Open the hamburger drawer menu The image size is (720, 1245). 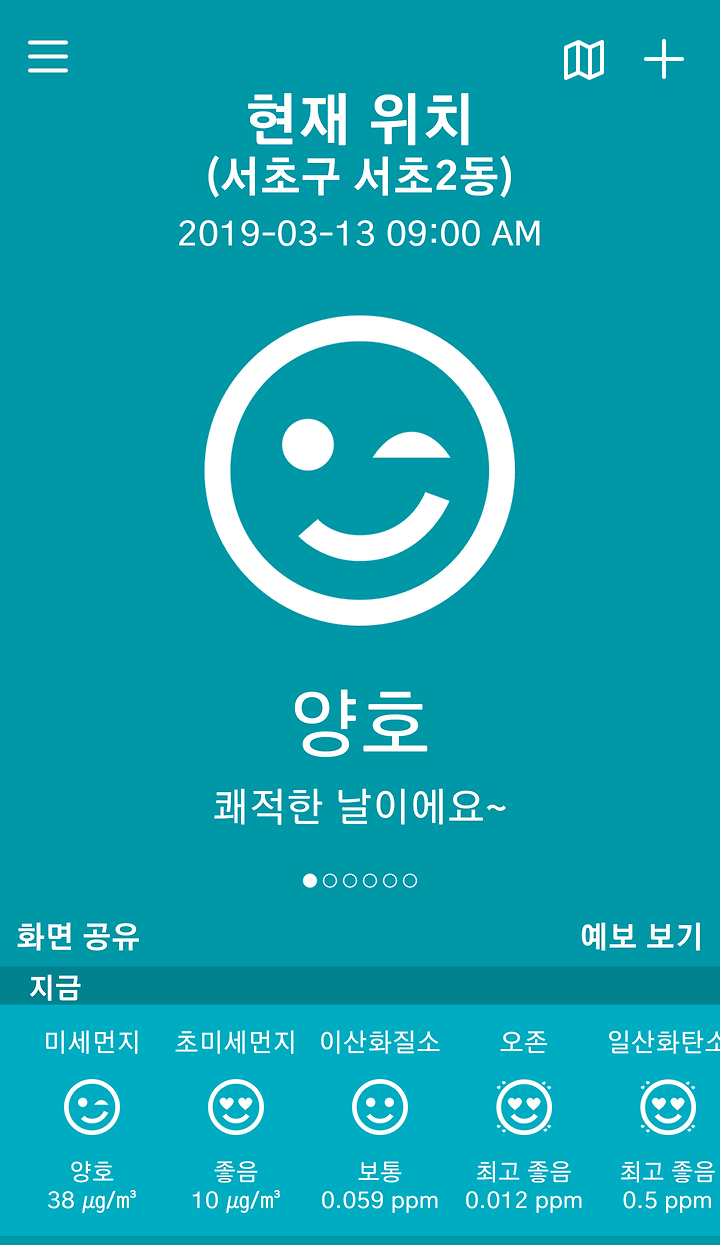[x=48, y=56]
